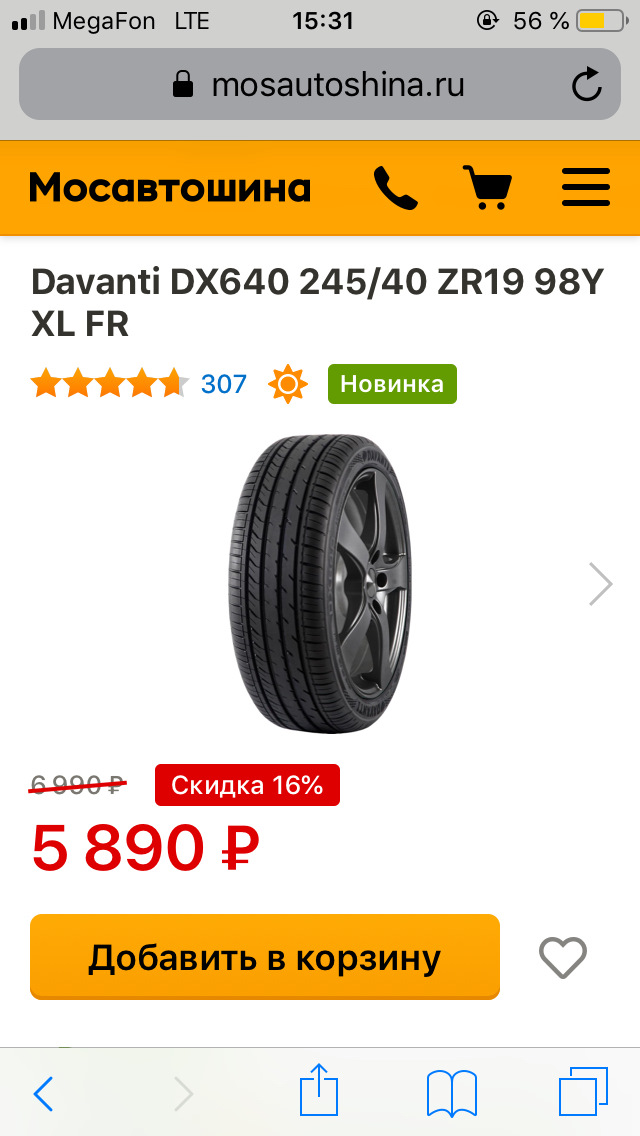The image size is (640, 1136).
Task: Open Safari bookmarks
Action: (451, 1093)
